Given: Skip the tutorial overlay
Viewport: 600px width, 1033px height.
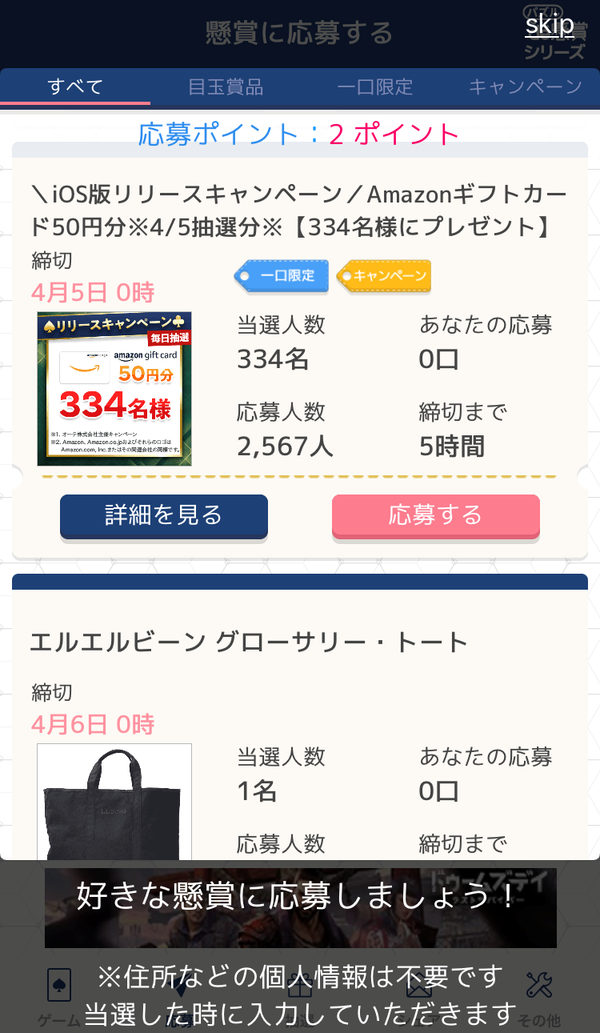Looking at the screenshot, I should coord(549,26).
